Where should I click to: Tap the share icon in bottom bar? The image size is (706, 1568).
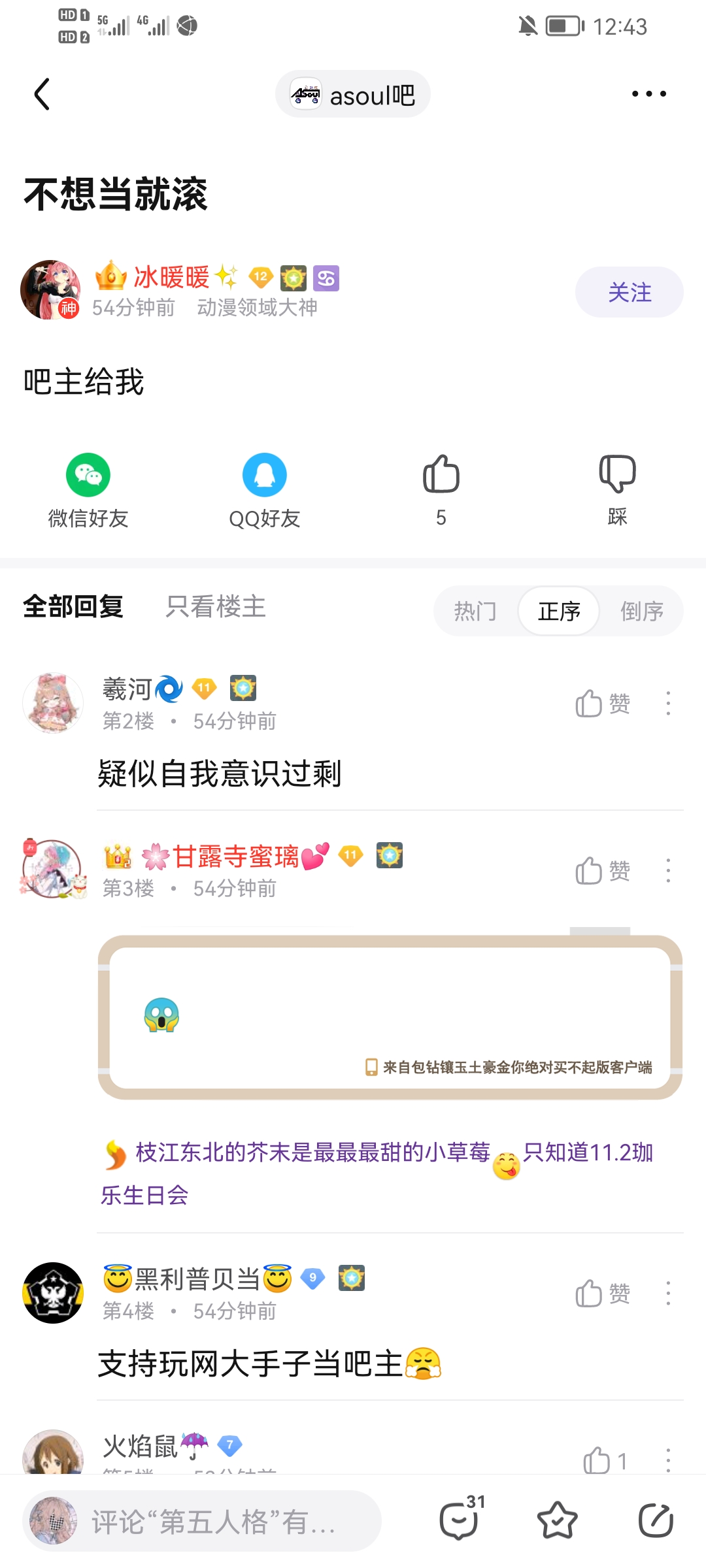pyautogui.click(x=656, y=1520)
